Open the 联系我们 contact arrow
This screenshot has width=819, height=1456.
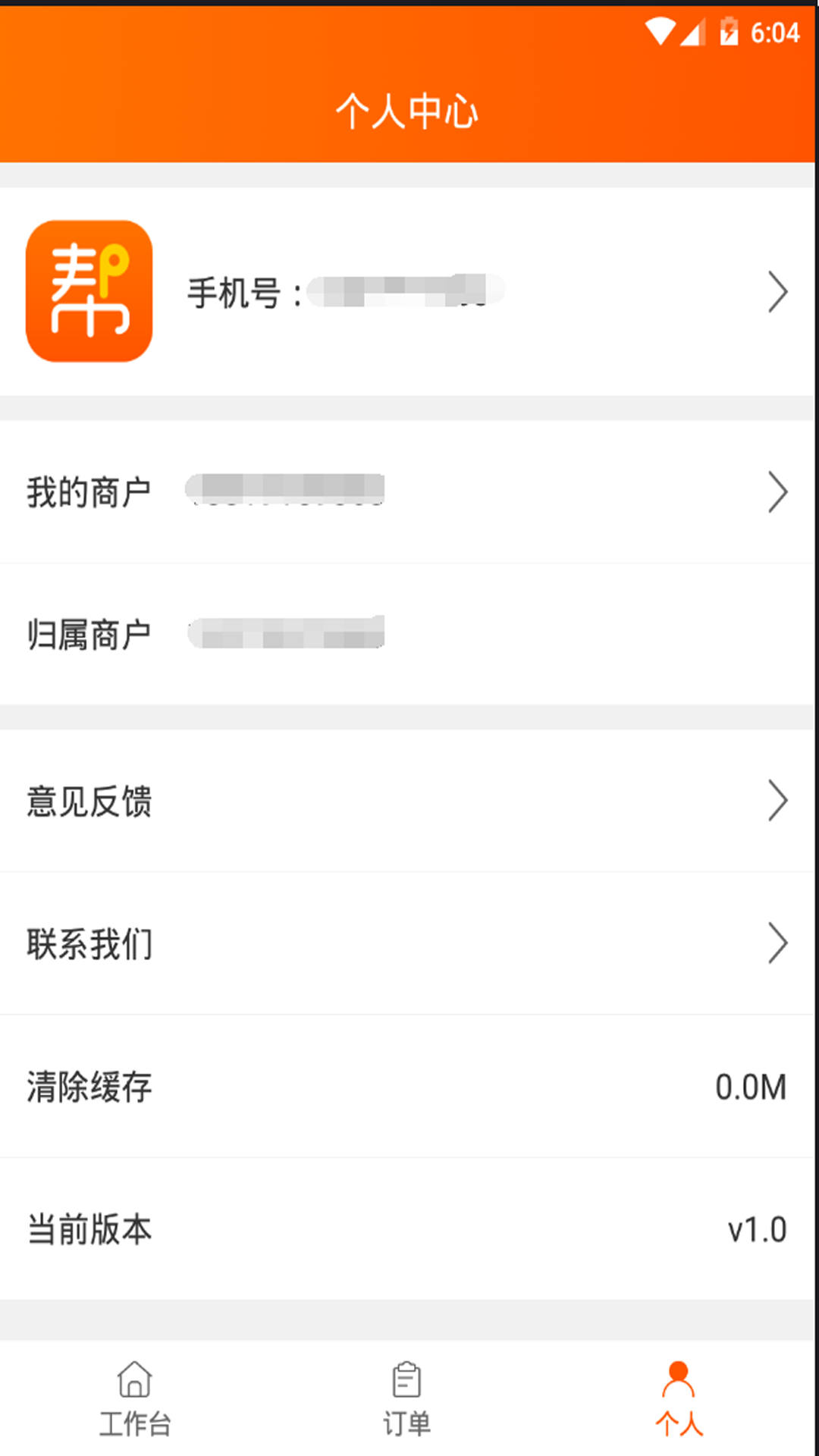[x=778, y=943]
